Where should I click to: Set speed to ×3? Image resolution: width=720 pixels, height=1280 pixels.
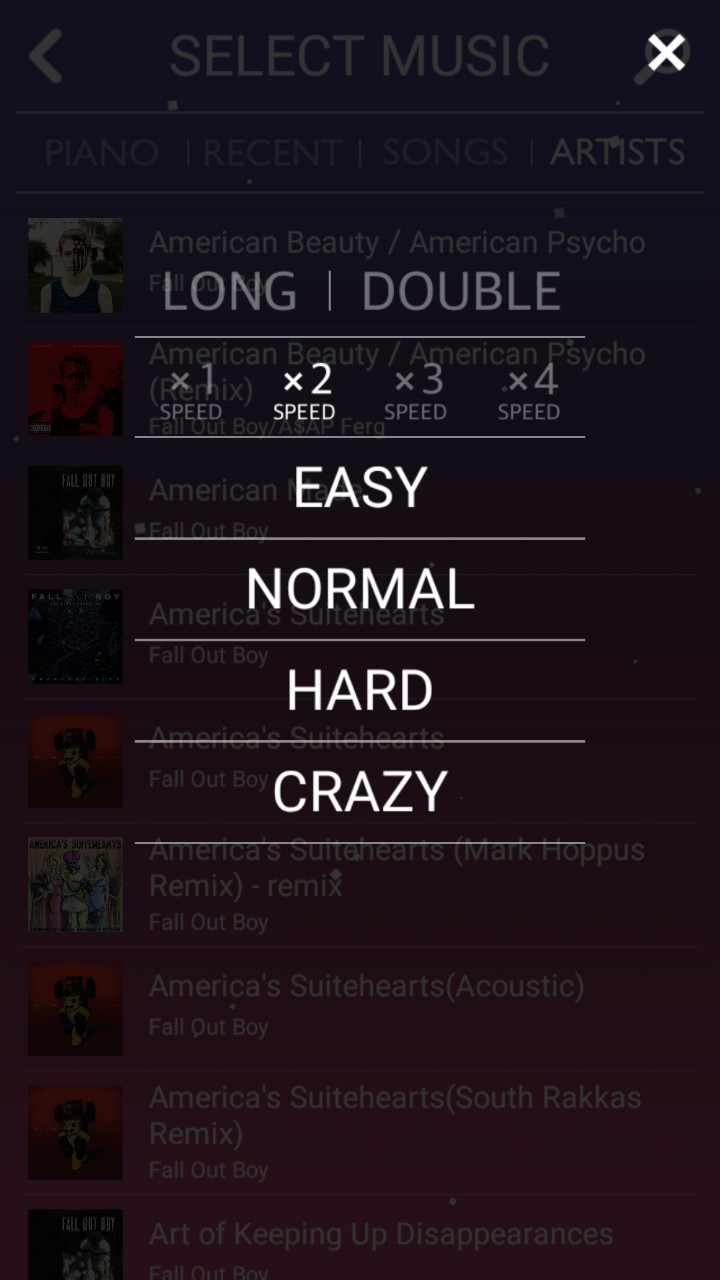[x=415, y=392]
